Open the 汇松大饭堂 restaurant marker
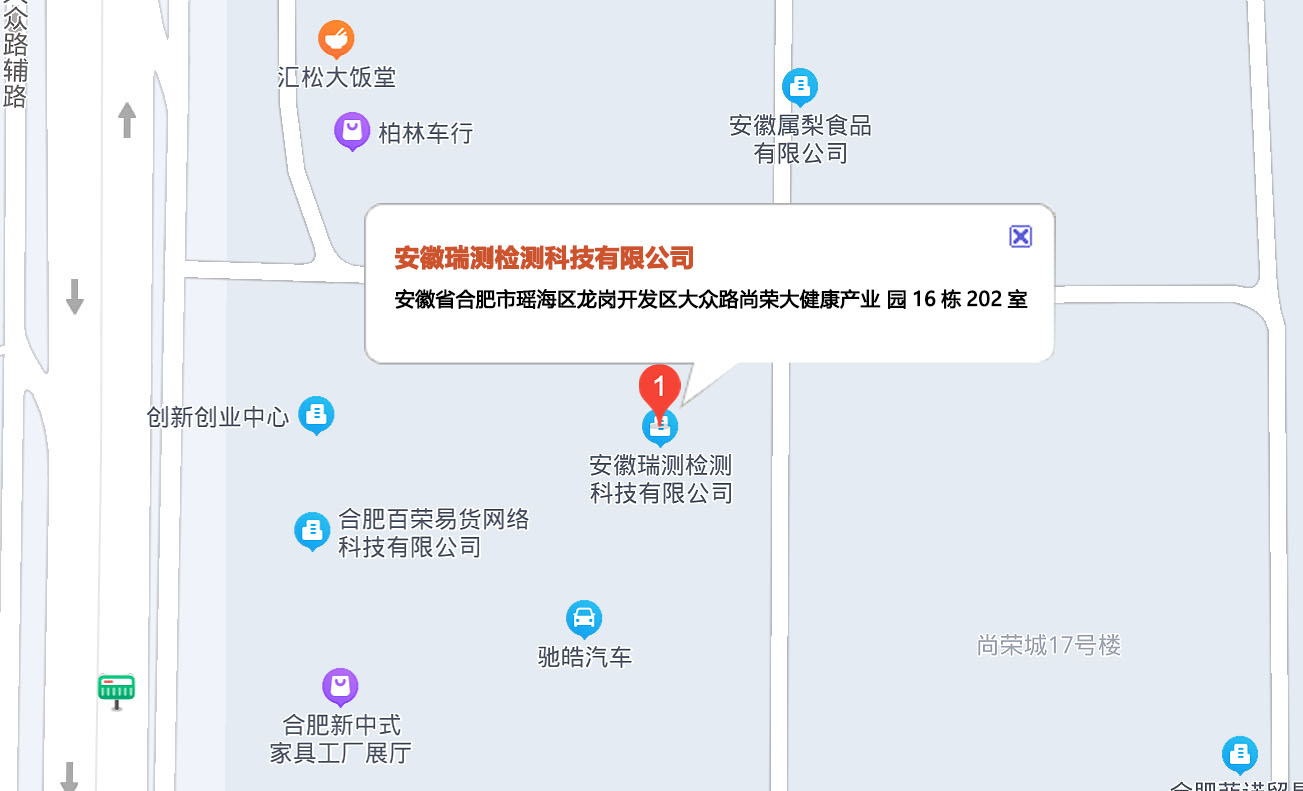1303x791 pixels. pos(337,40)
